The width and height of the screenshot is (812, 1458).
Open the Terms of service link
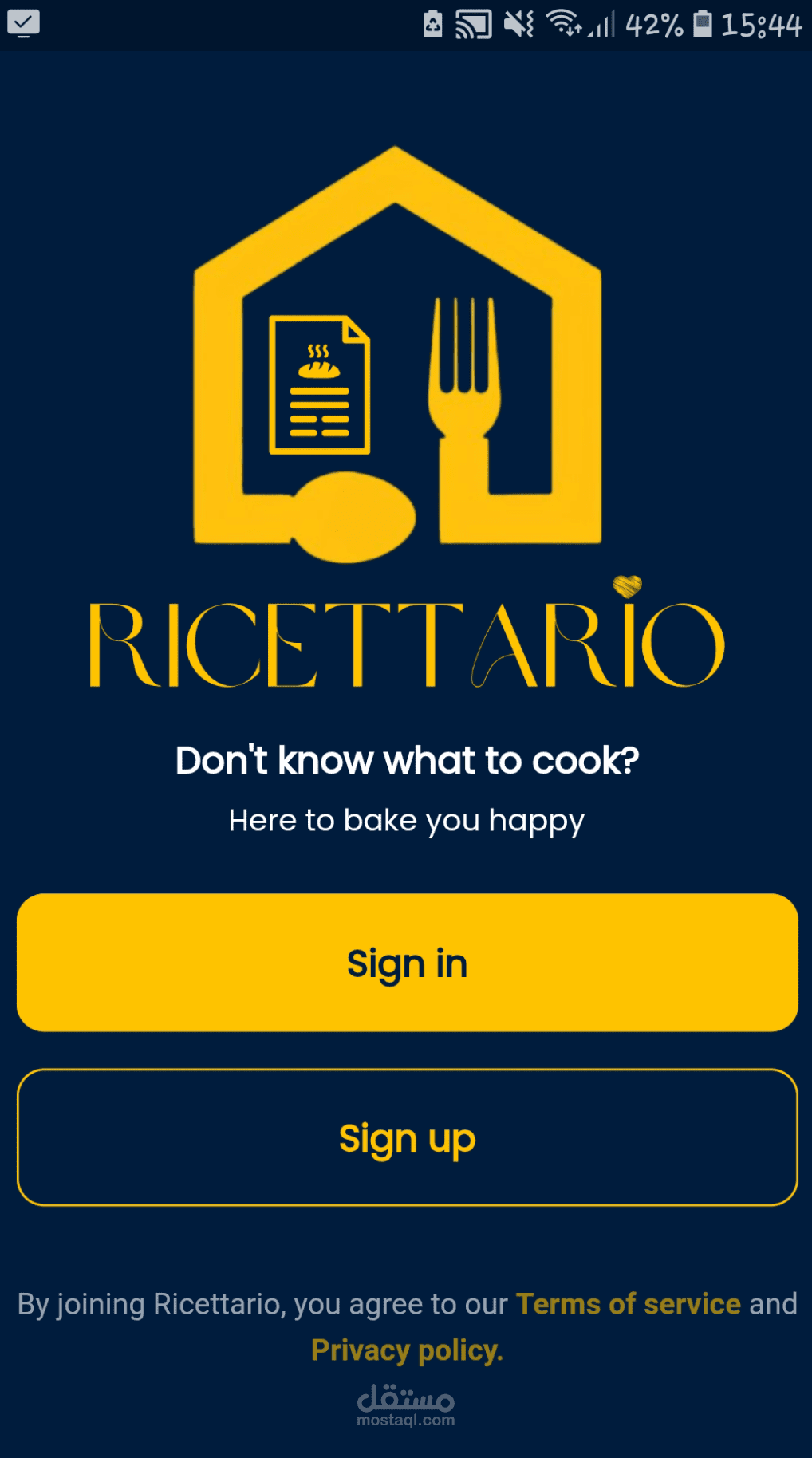tap(629, 1304)
